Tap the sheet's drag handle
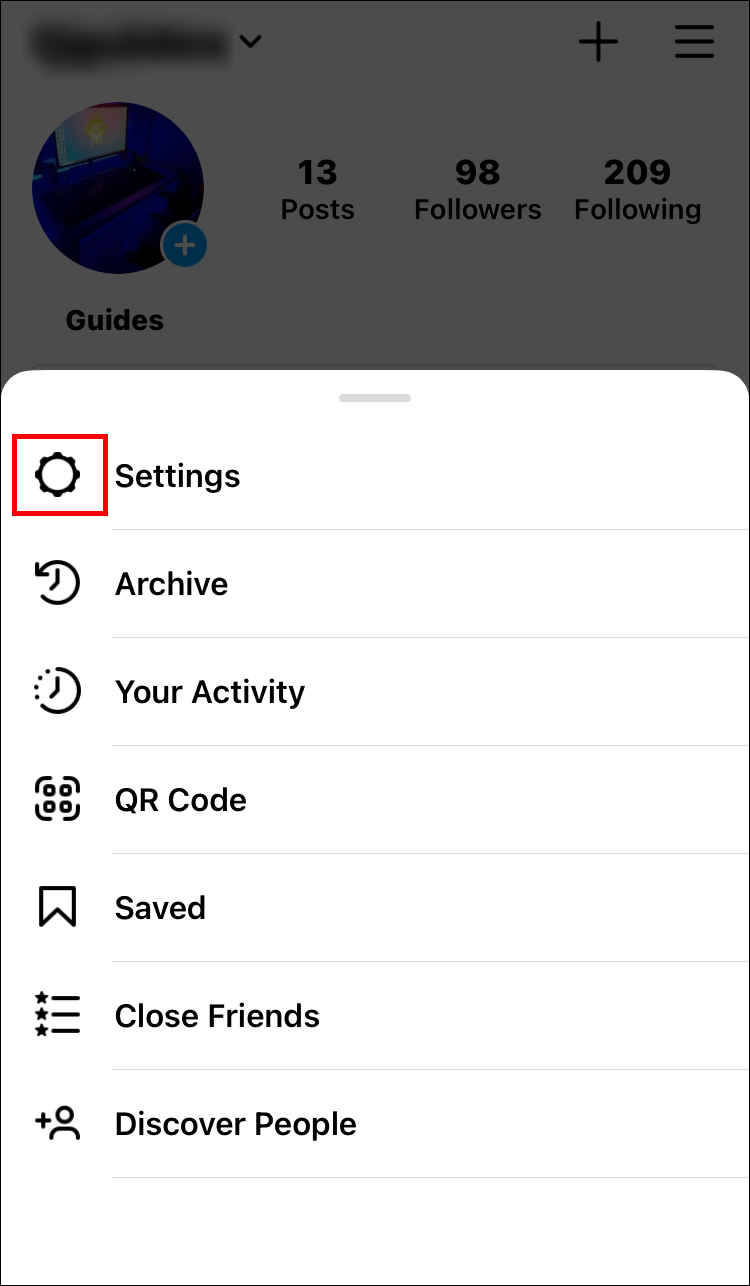Screen dimensions: 750x1286 (x=375, y=397)
